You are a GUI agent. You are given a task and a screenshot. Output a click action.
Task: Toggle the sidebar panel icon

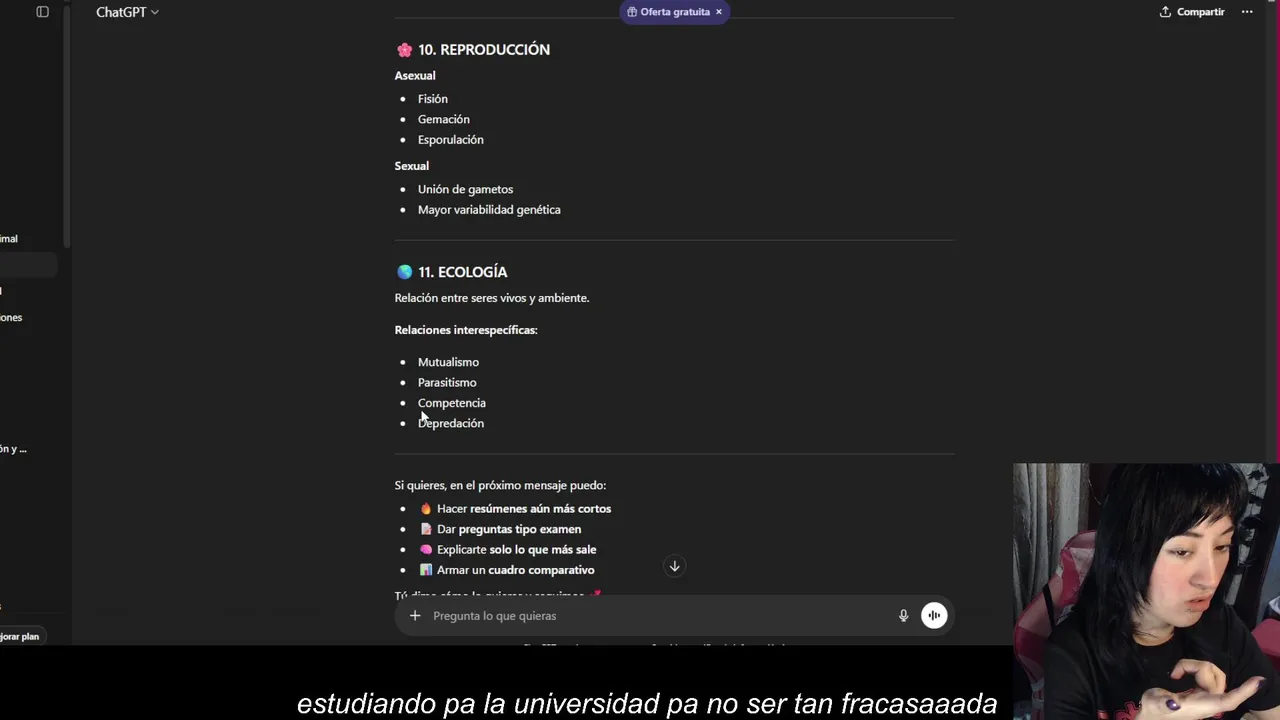coord(42,12)
